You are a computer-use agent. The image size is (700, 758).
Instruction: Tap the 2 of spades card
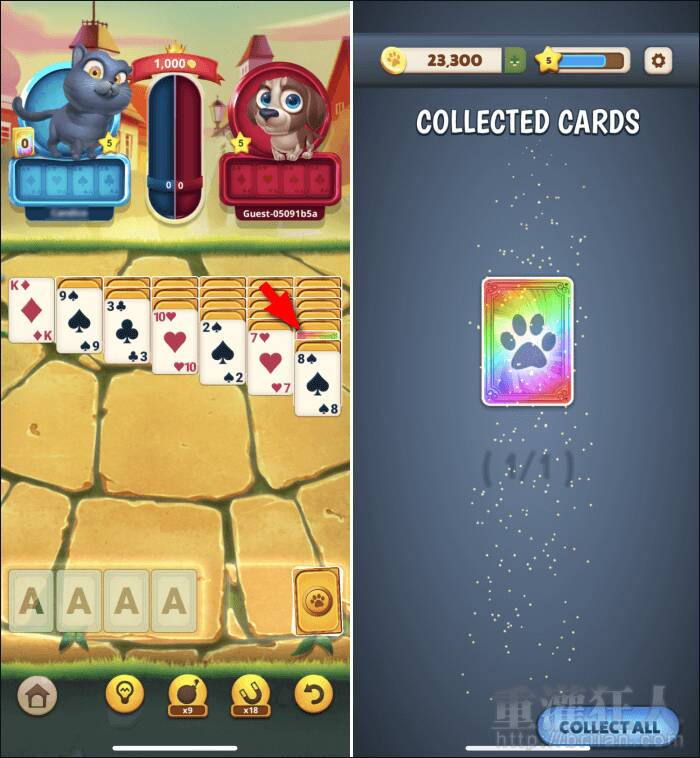[x=222, y=350]
